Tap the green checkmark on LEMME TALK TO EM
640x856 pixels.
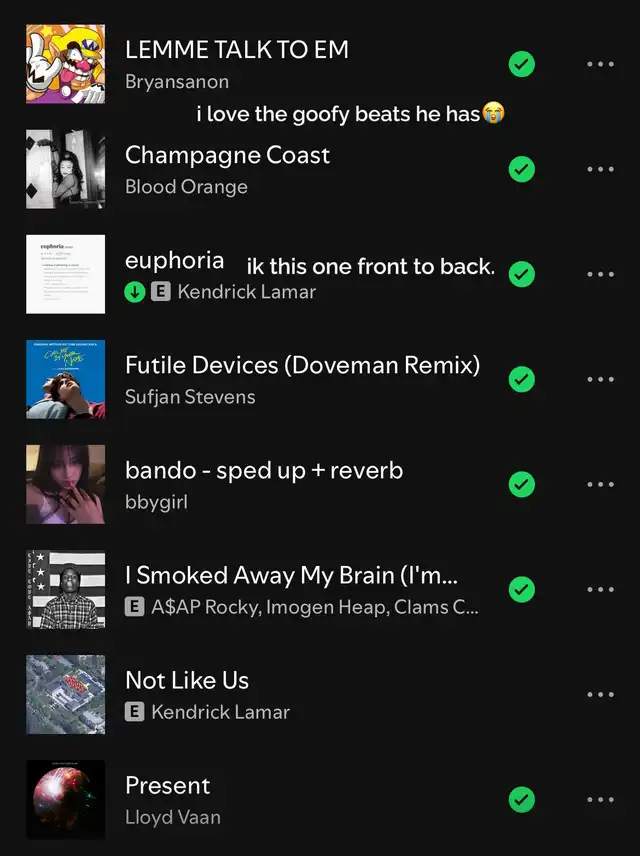coord(521,64)
